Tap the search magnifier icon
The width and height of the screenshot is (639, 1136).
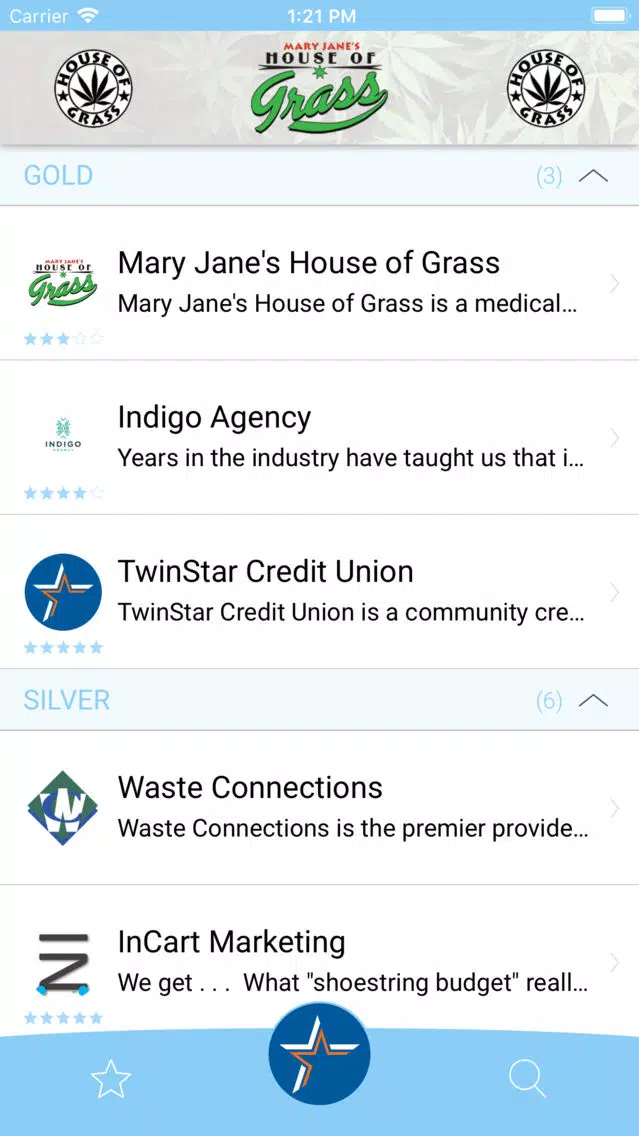tap(527, 1079)
